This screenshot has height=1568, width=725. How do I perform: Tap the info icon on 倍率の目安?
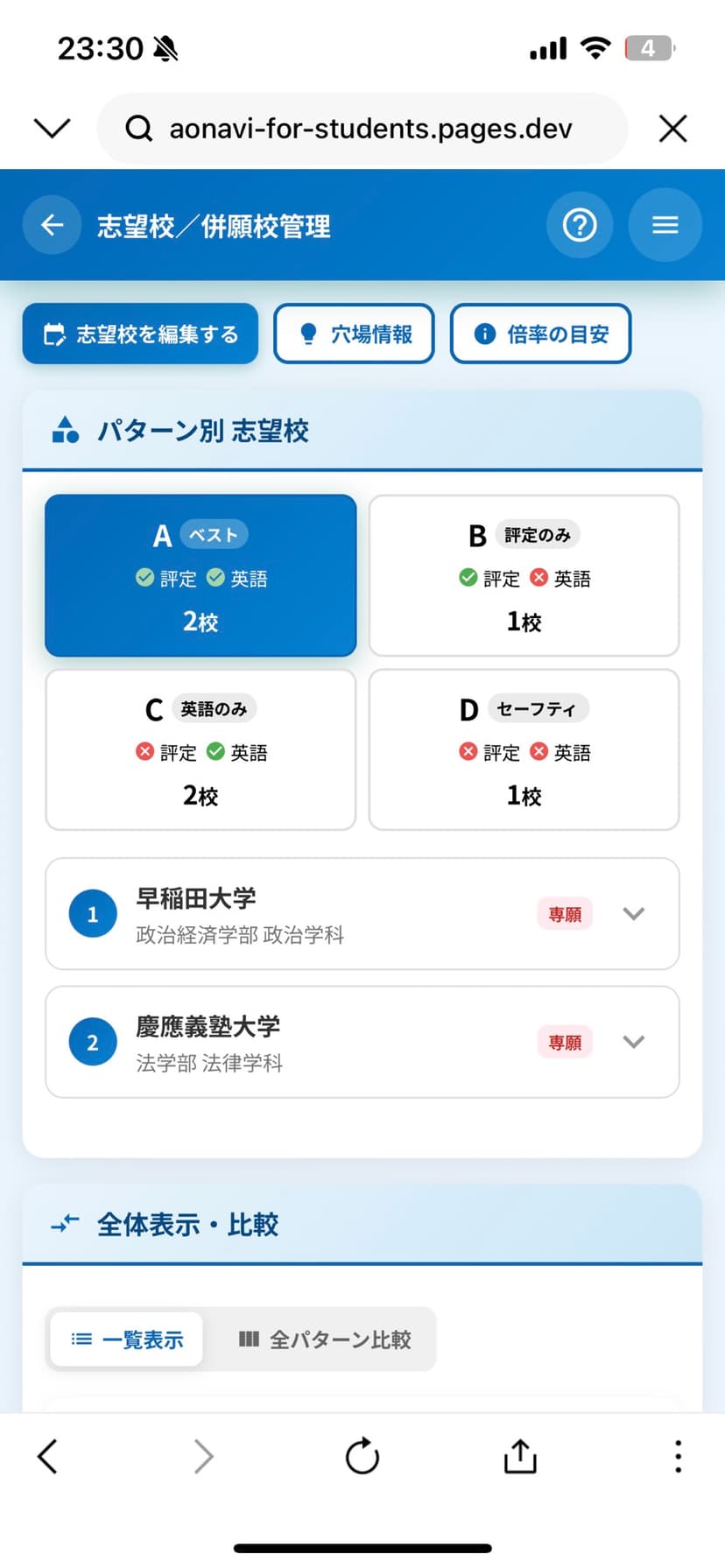tap(483, 334)
